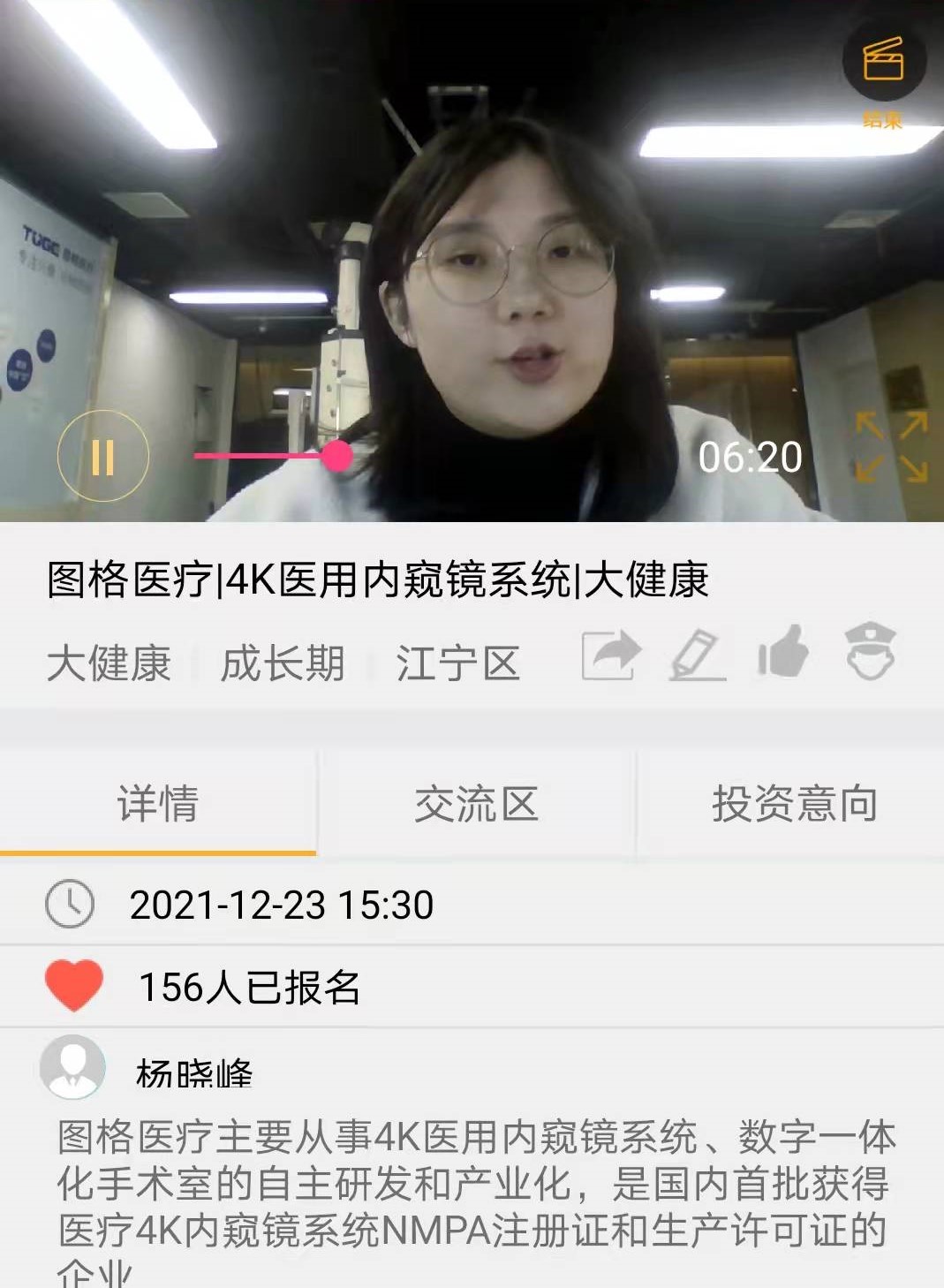This screenshot has height=1288, width=944.
Task: Like this video with thumbs up
Action: pos(783,653)
